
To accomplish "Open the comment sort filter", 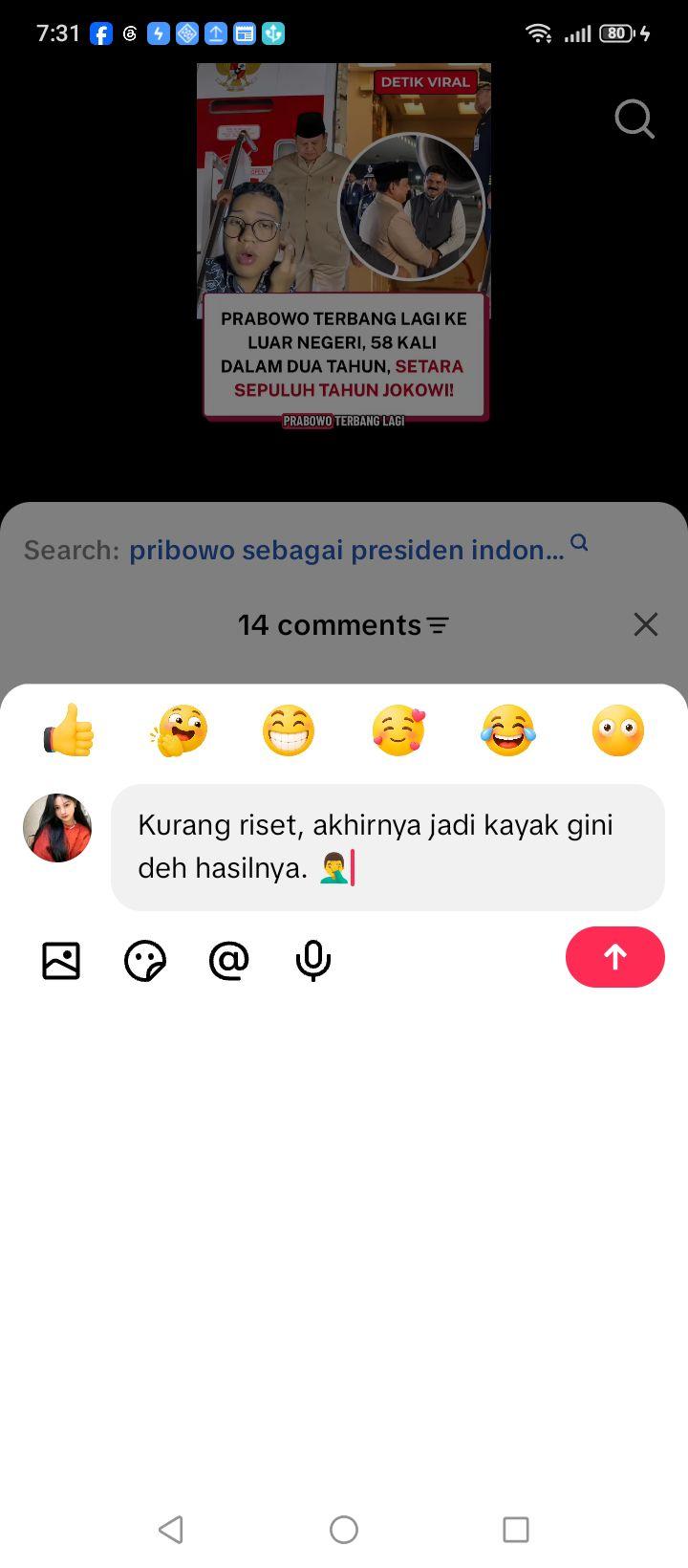I will (438, 625).
